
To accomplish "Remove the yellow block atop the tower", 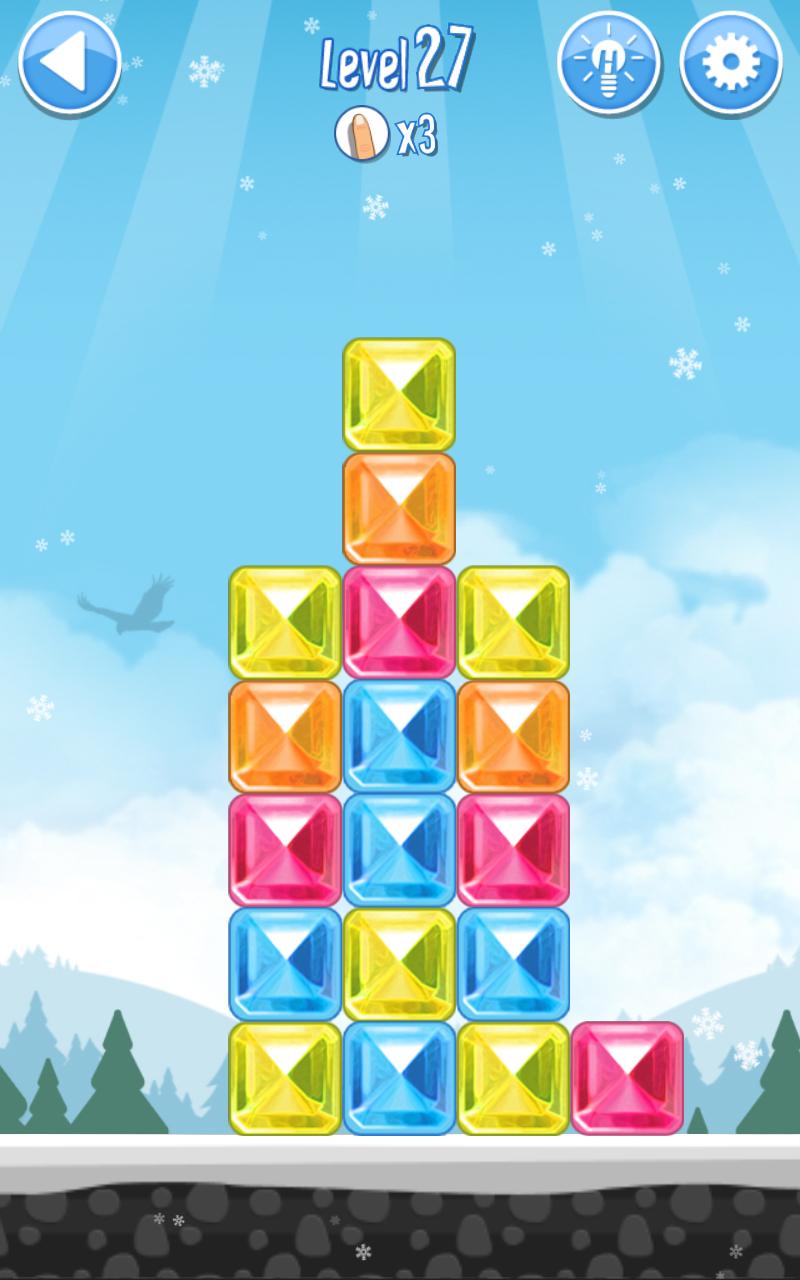I will coord(399,394).
